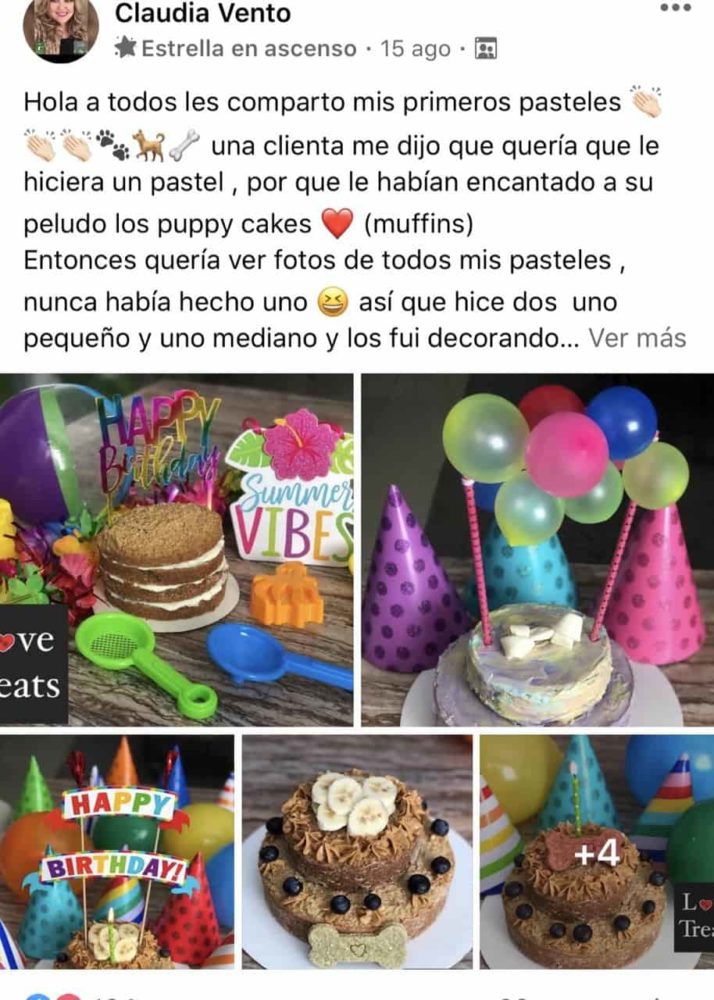Open the post's three-dot overflow menu
The image size is (714, 1000).
676,8
